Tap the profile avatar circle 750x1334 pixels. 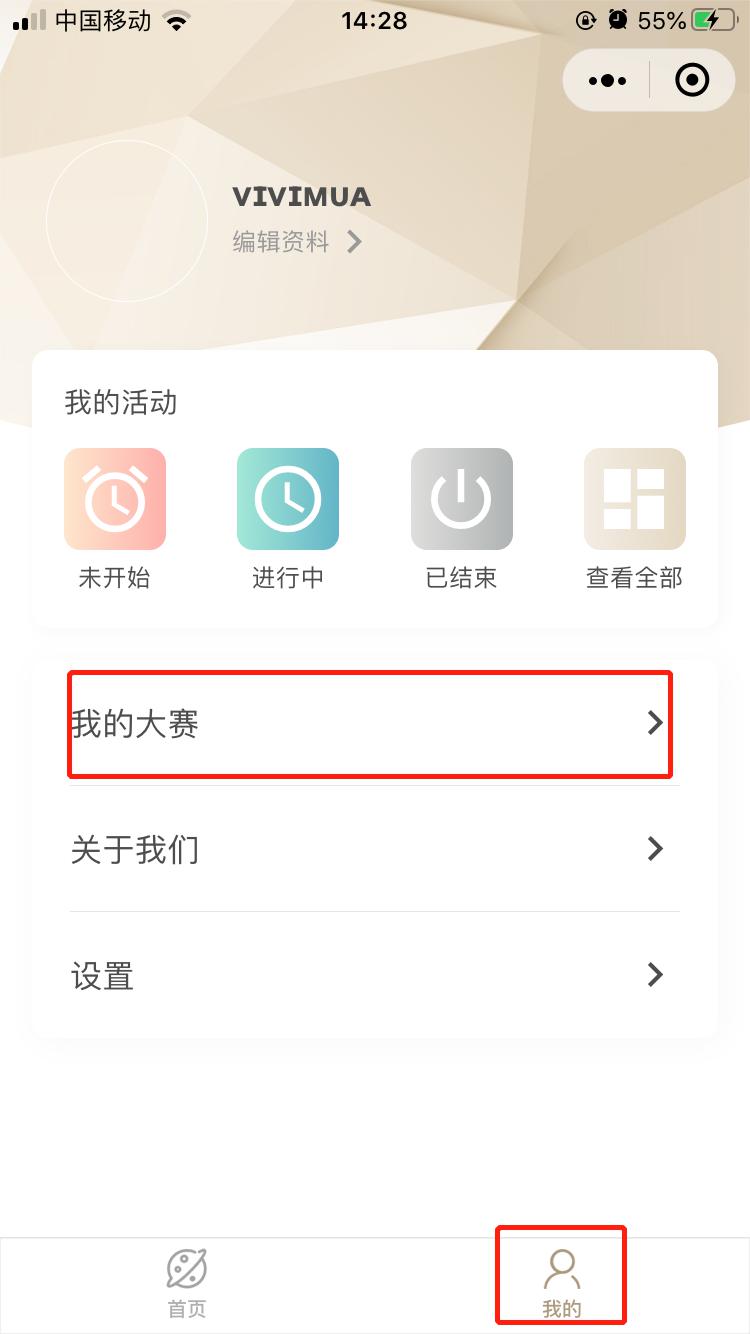(x=126, y=222)
